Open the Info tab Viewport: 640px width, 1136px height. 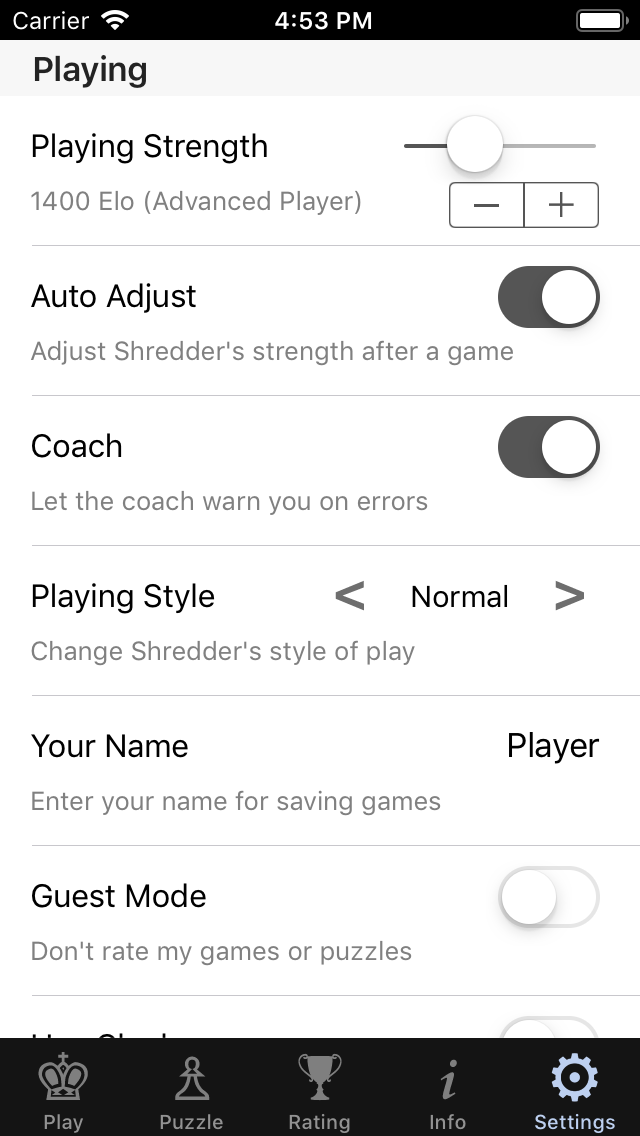click(x=448, y=1090)
